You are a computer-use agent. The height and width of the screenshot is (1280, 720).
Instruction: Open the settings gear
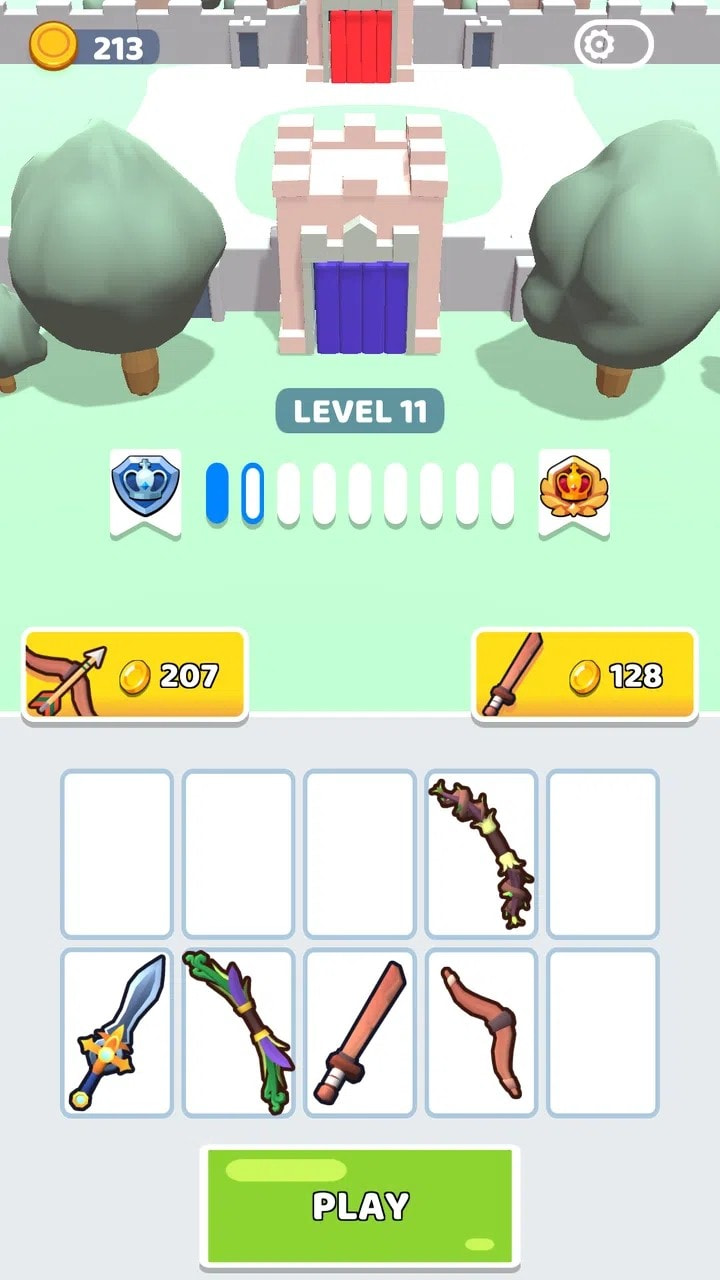pyautogui.click(x=598, y=45)
